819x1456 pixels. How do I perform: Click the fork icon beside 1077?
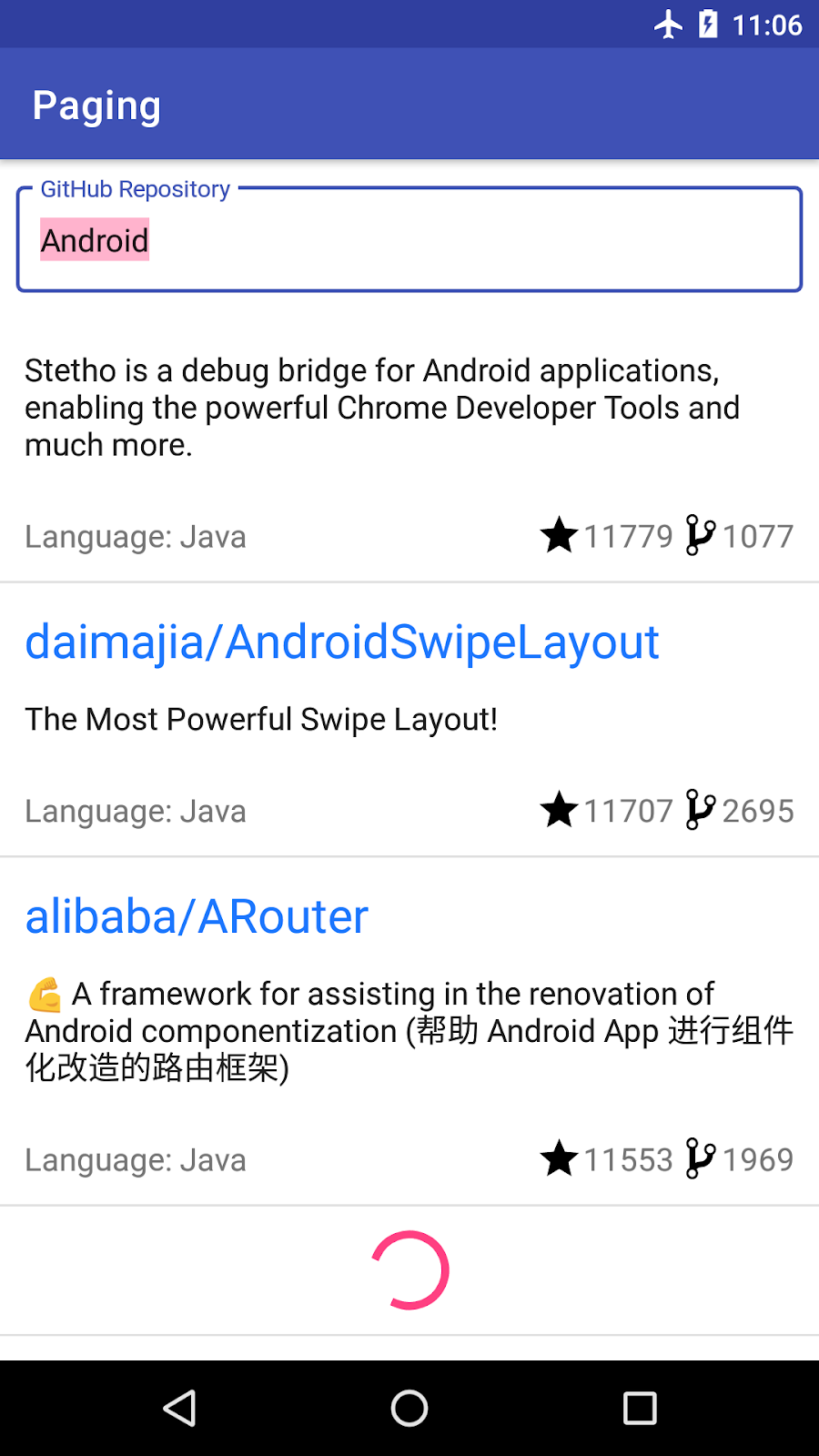(x=699, y=536)
